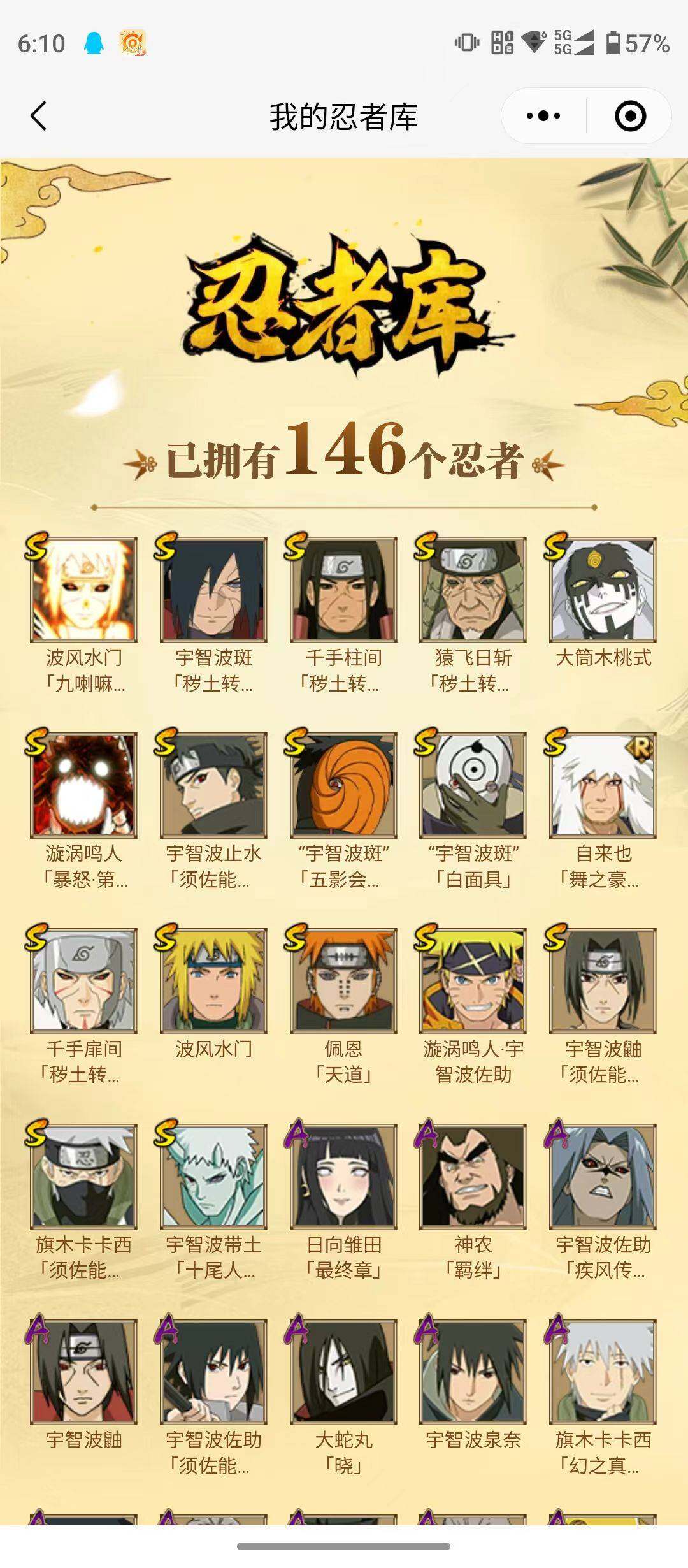Select 宇智波止水「须佐能...」 ninja
Image resolution: width=688 pixels, height=1568 pixels.
[213, 785]
